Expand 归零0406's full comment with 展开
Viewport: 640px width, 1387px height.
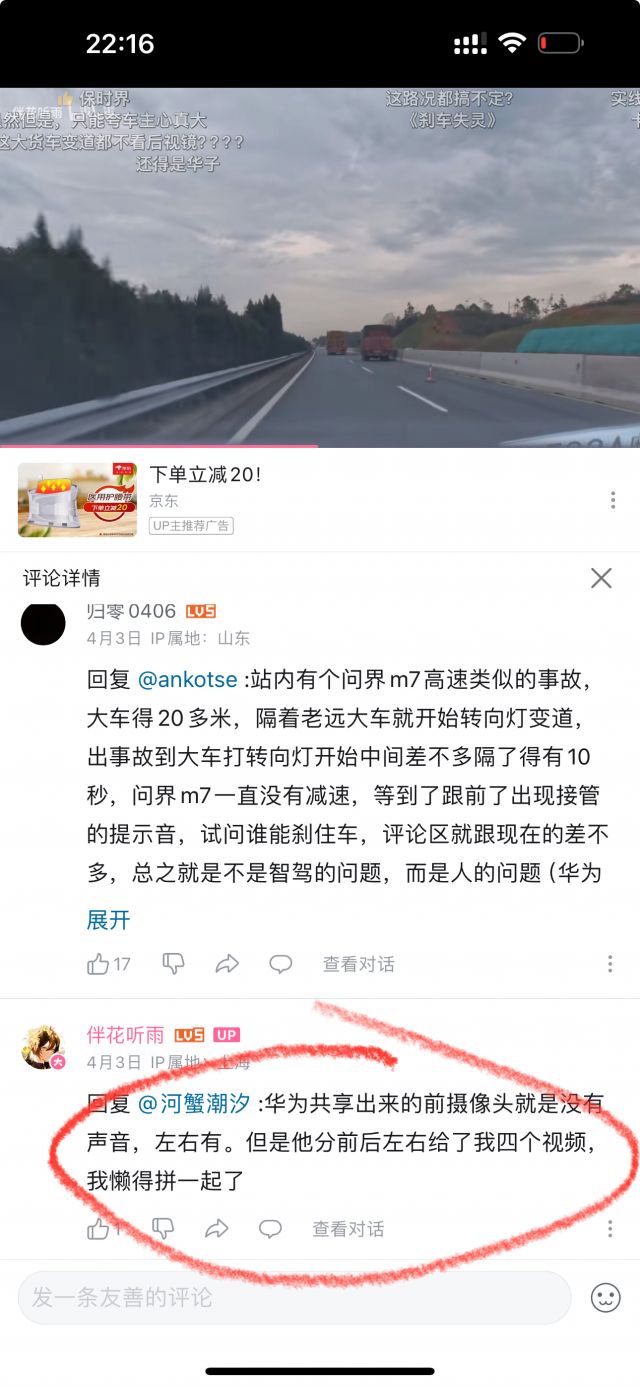point(108,920)
